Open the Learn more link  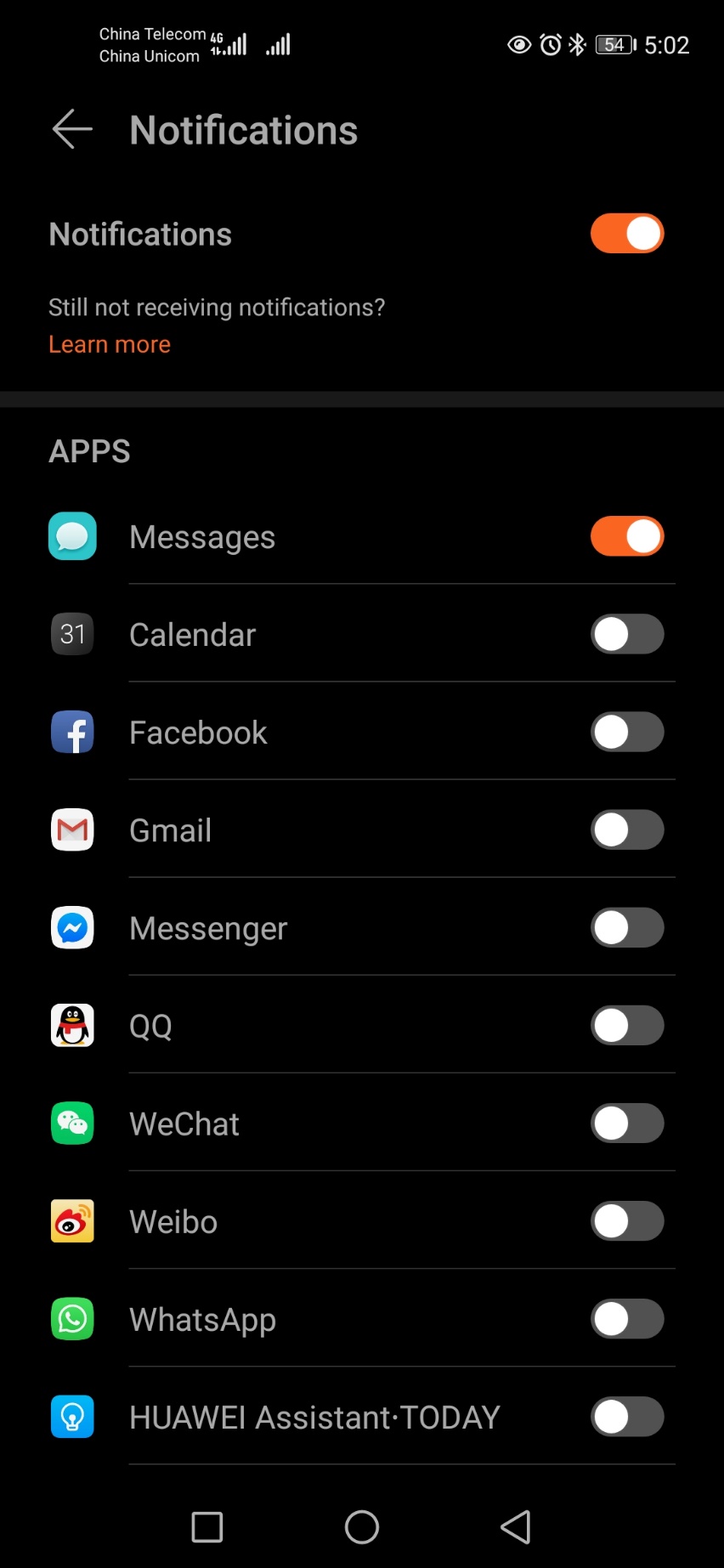pyautogui.click(x=110, y=344)
